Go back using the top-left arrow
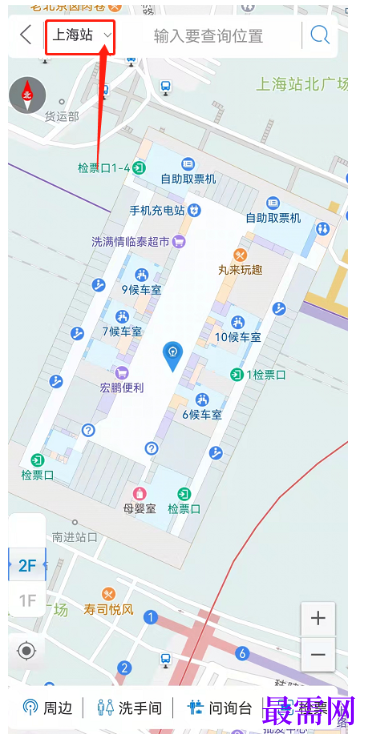374x742 pixels. (26, 35)
